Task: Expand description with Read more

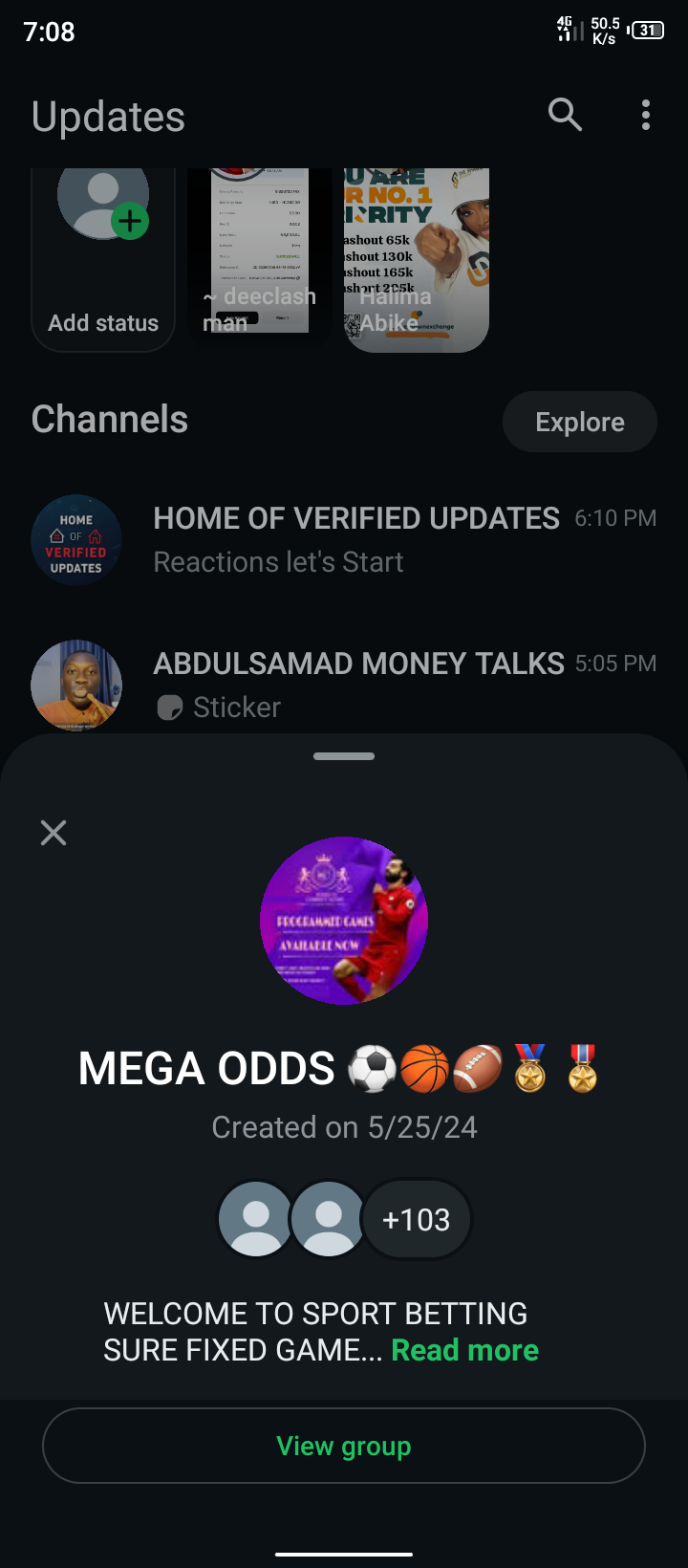Action: click(x=464, y=1350)
